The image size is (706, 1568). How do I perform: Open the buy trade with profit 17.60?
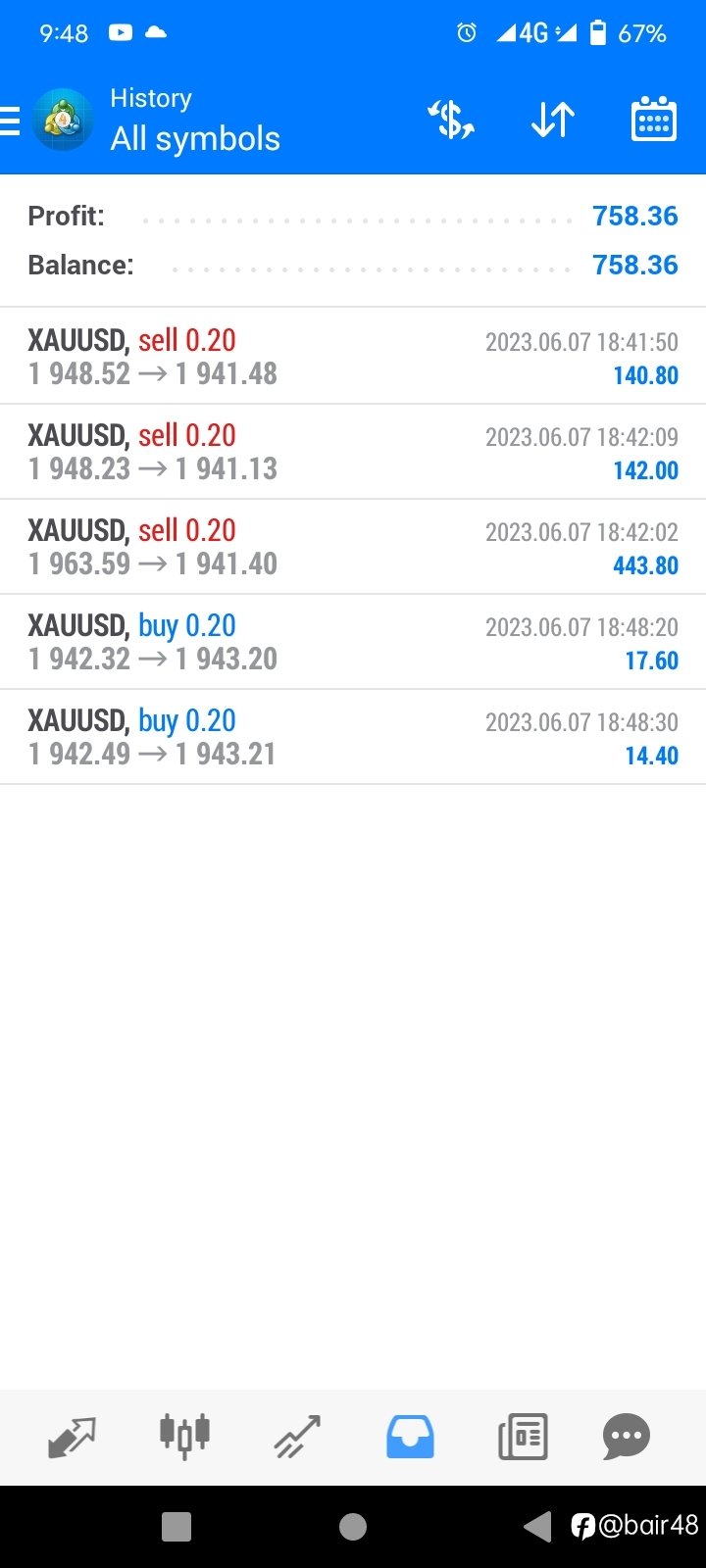click(353, 642)
